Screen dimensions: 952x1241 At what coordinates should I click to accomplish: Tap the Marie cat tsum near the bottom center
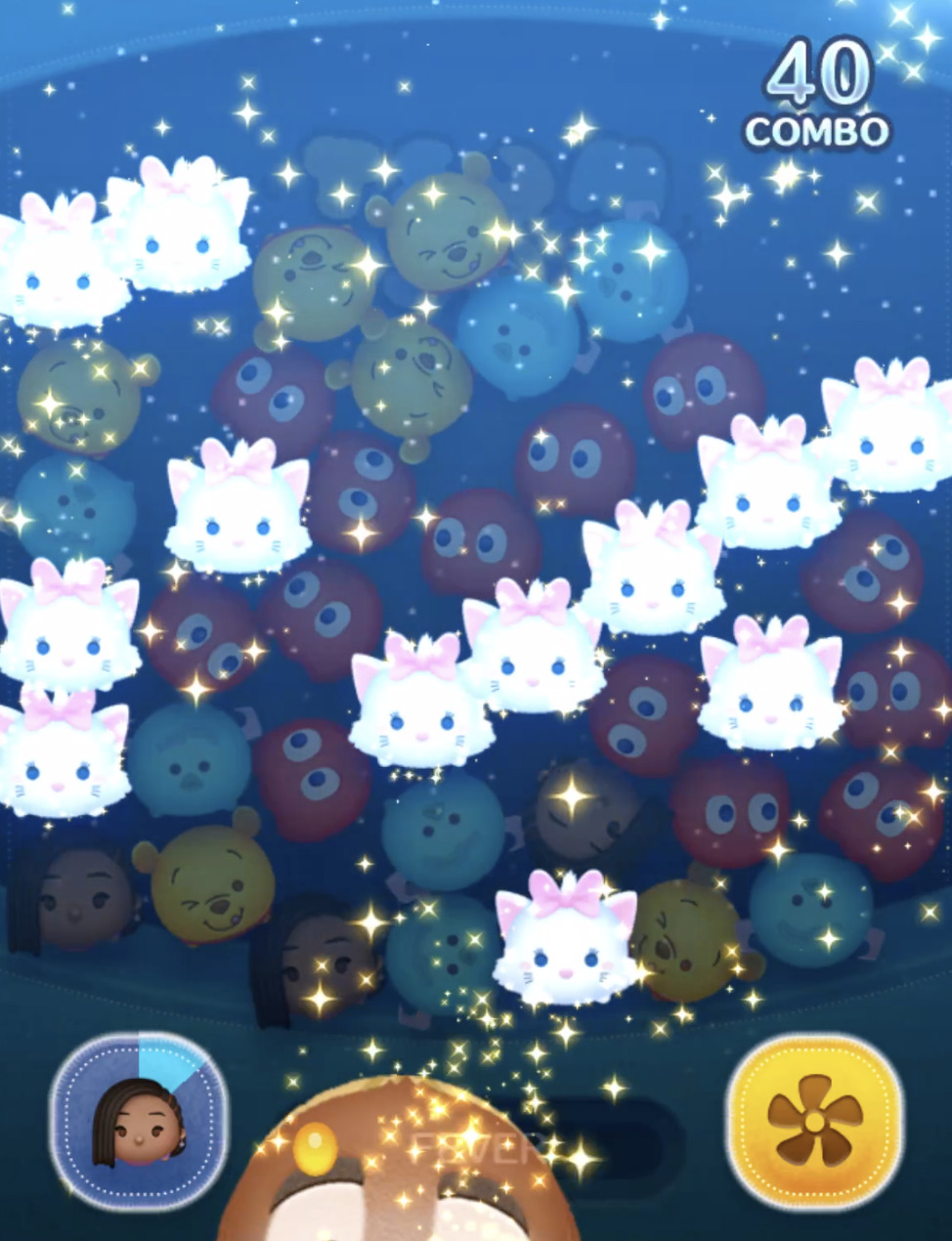click(565, 940)
